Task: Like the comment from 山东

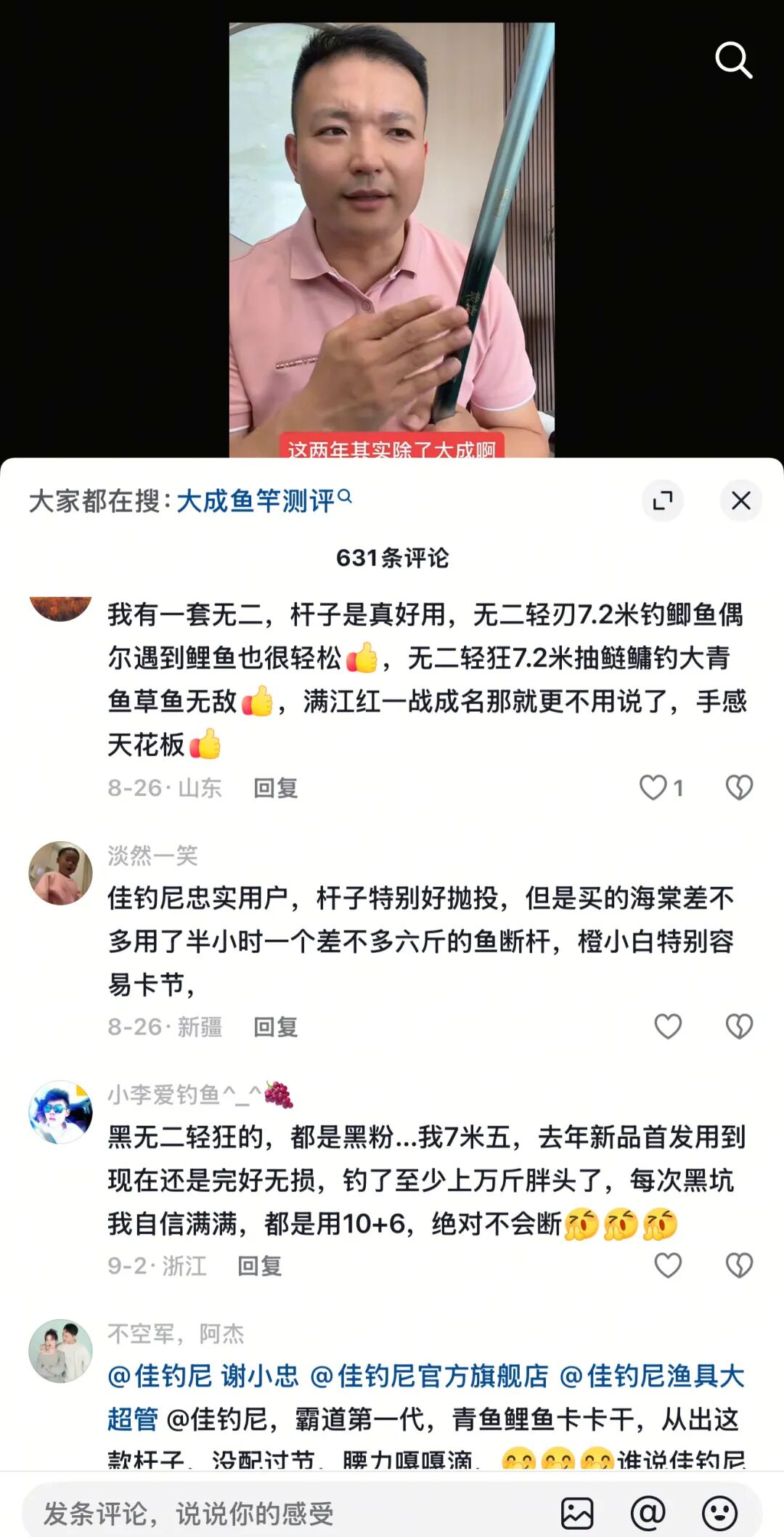Action: coord(653,787)
